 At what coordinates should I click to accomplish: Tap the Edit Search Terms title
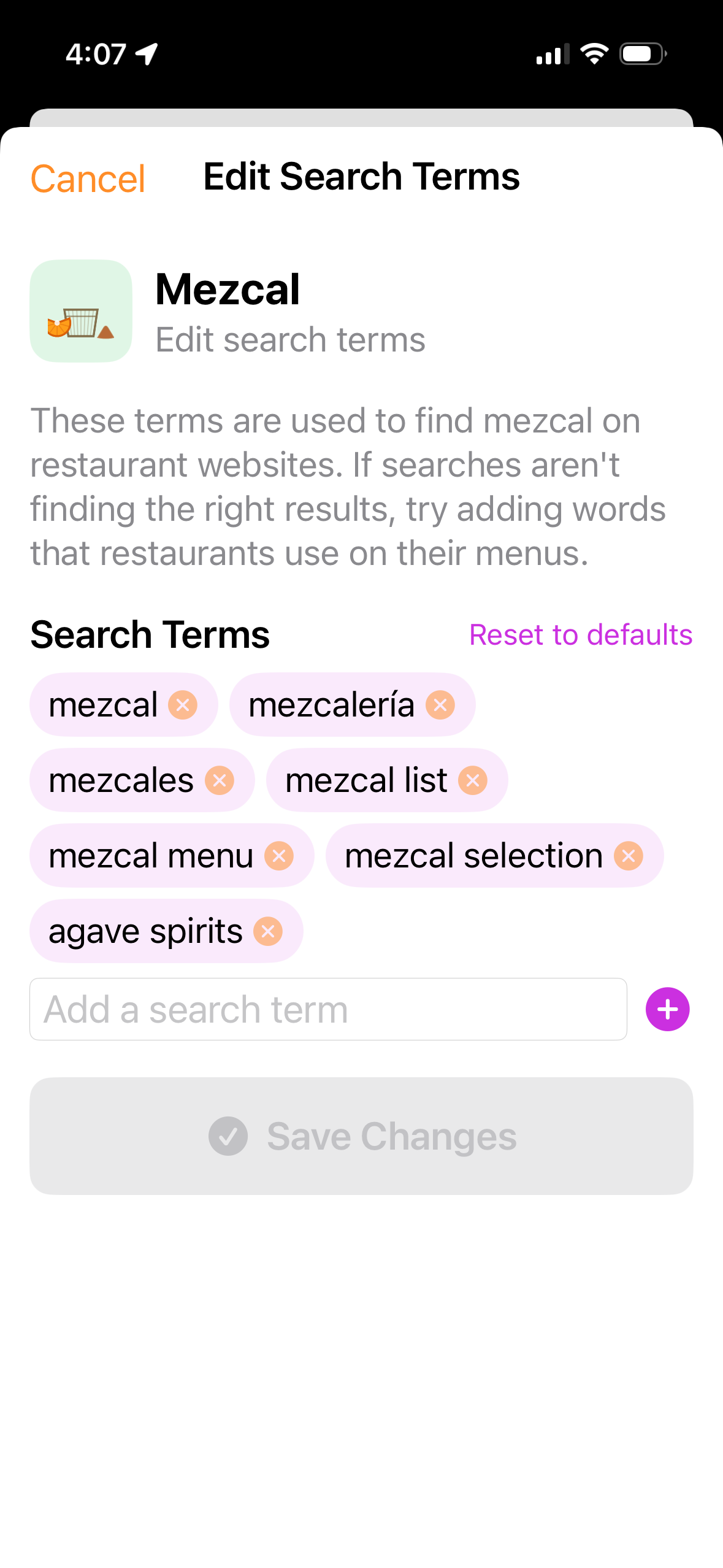tap(361, 177)
